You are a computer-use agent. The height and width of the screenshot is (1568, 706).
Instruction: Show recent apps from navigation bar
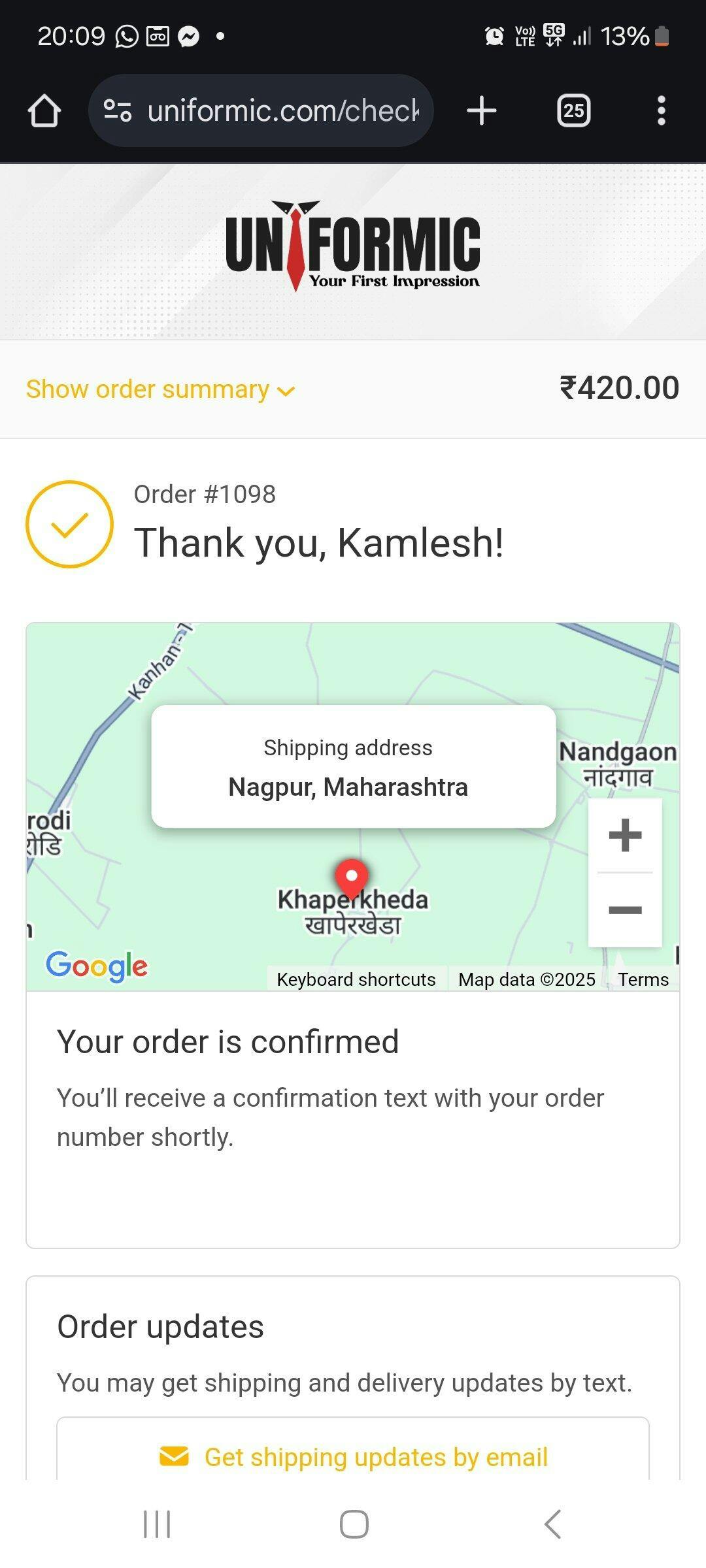pyautogui.click(x=157, y=1524)
